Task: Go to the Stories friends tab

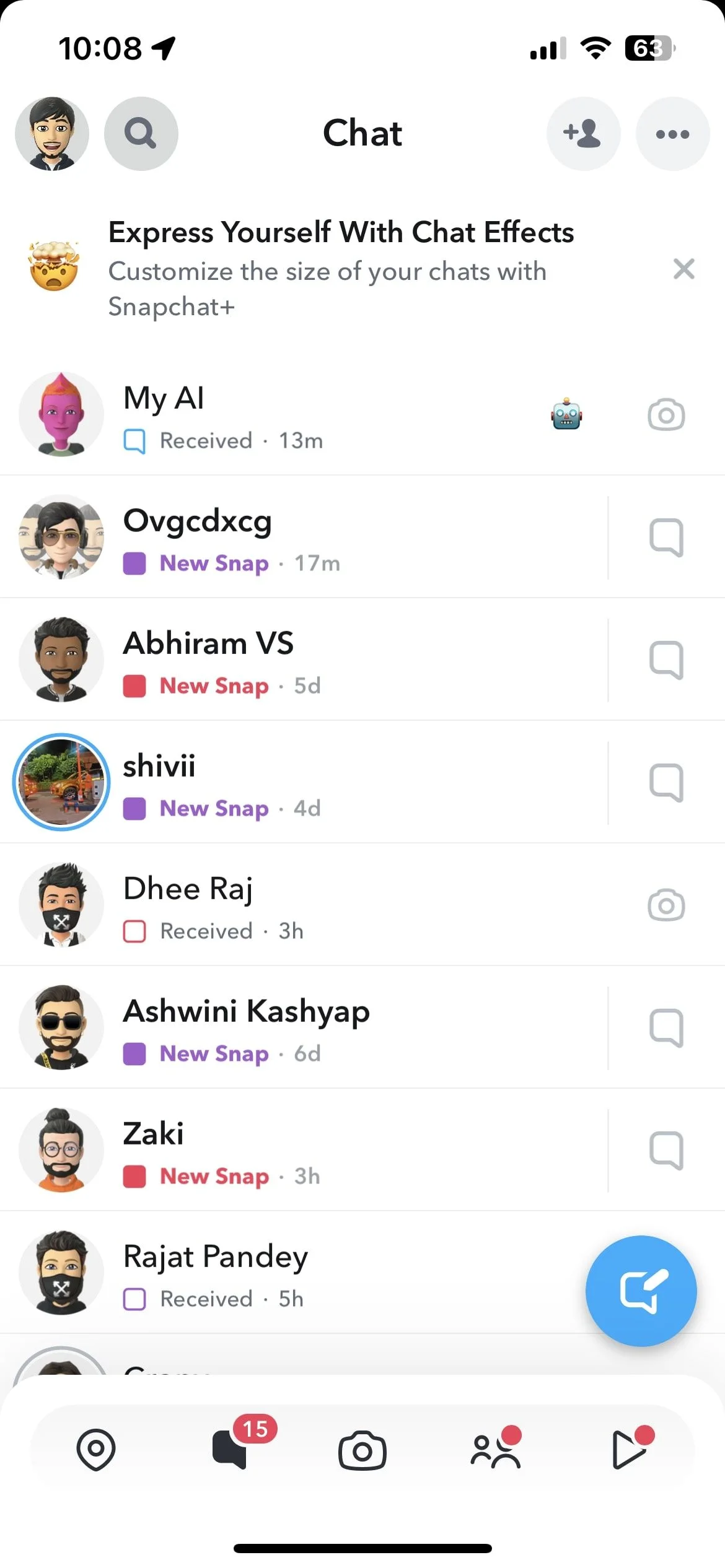Action: pyautogui.click(x=496, y=1449)
